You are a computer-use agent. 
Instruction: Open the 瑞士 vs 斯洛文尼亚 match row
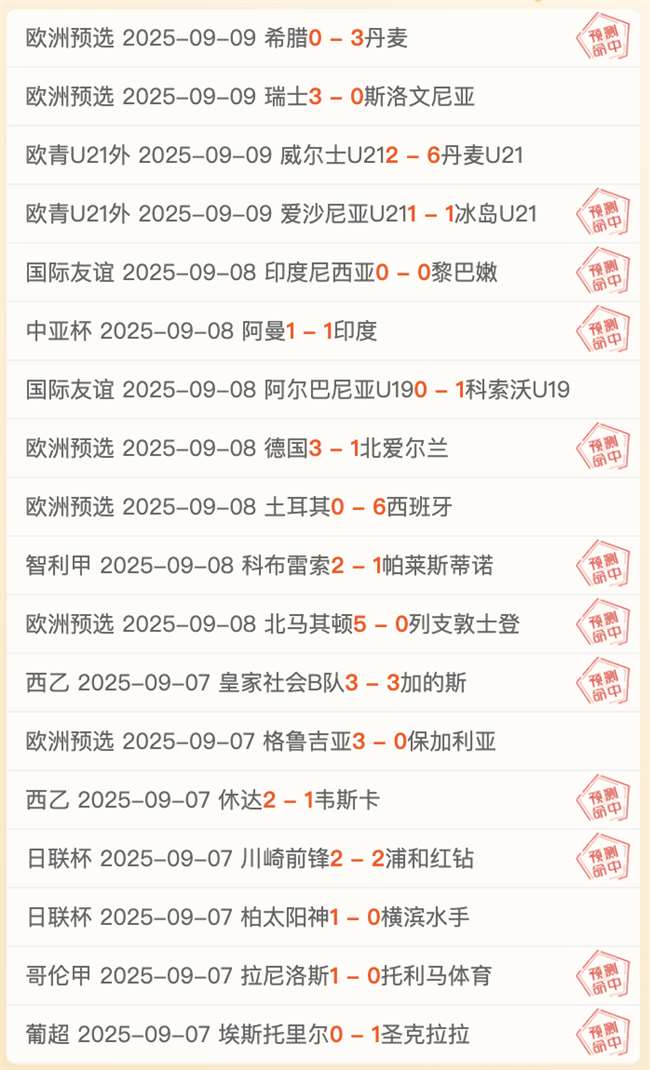(323, 96)
